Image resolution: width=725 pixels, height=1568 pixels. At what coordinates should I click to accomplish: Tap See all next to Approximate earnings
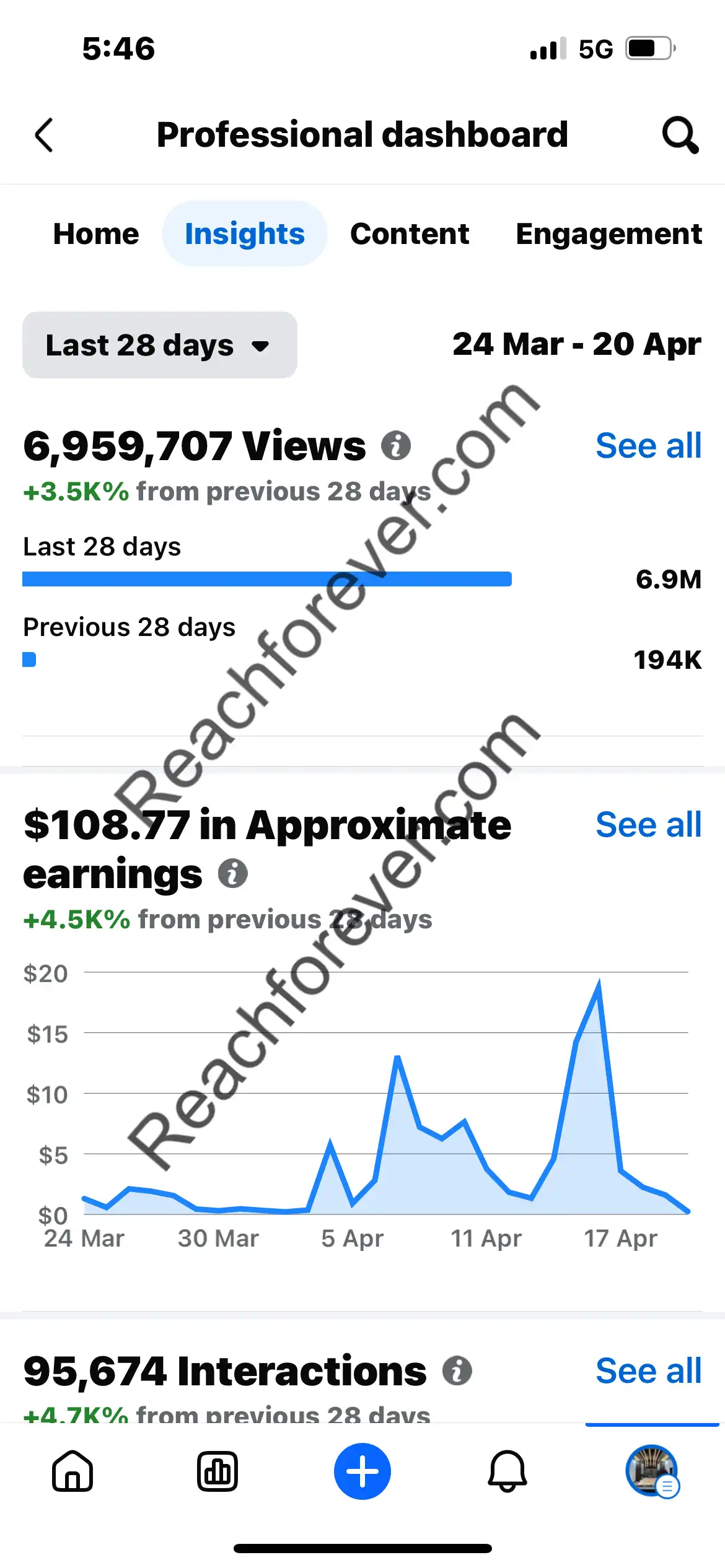(x=648, y=825)
